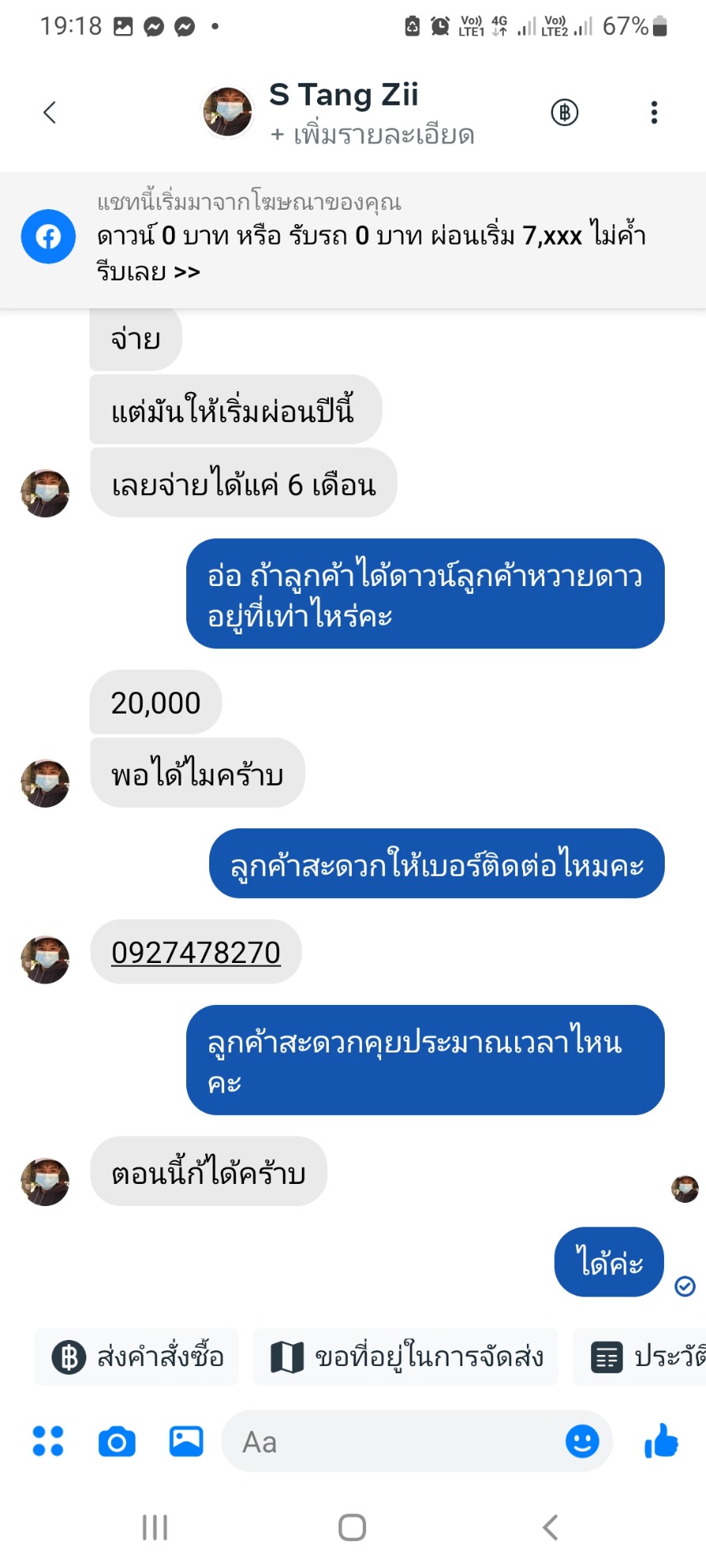The height and width of the screenshot is (1568, 706).
Task: Tap the phone number 0927478270
Action: tap(196, 952)
